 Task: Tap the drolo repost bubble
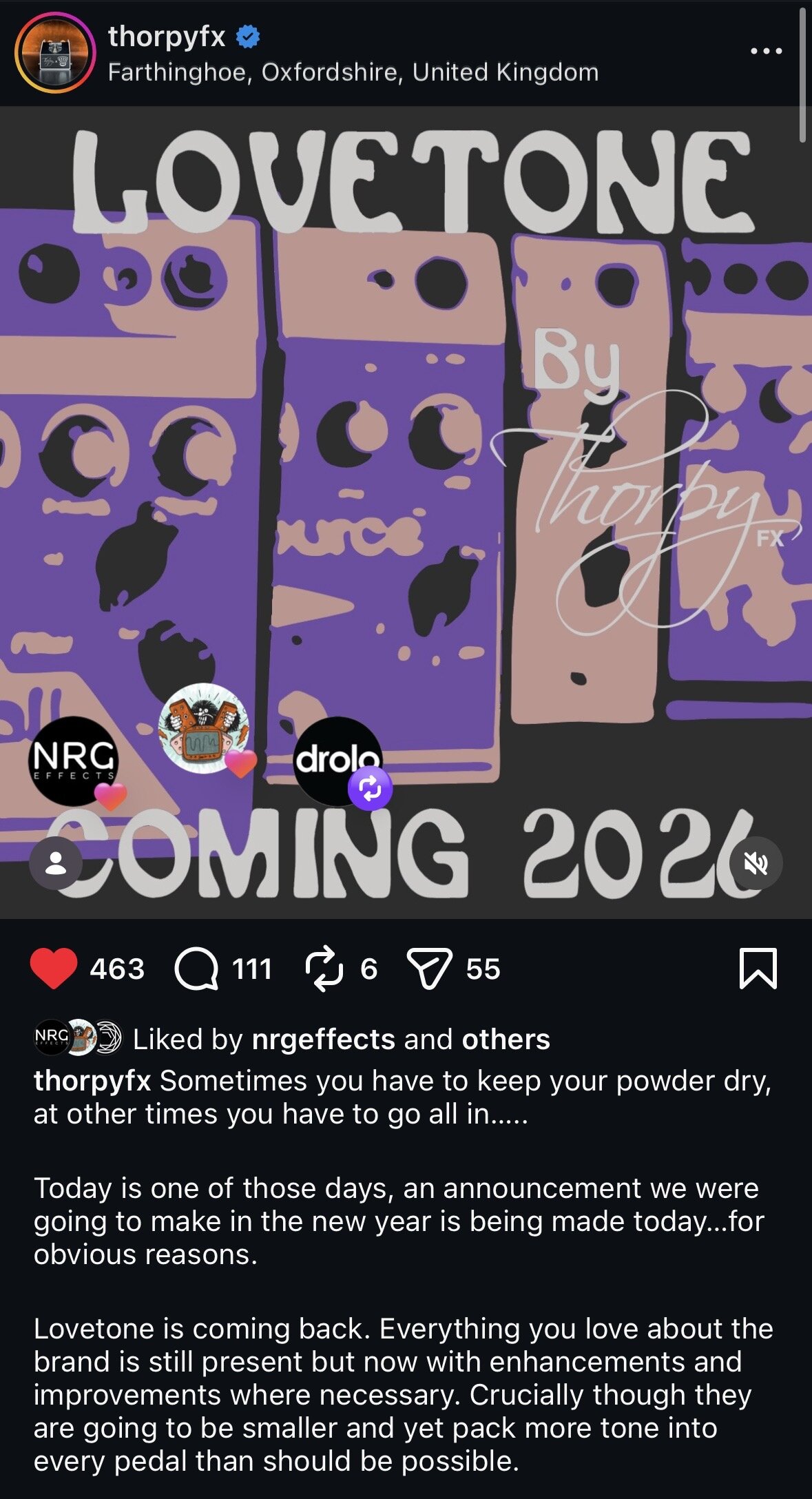coord(337,761)
